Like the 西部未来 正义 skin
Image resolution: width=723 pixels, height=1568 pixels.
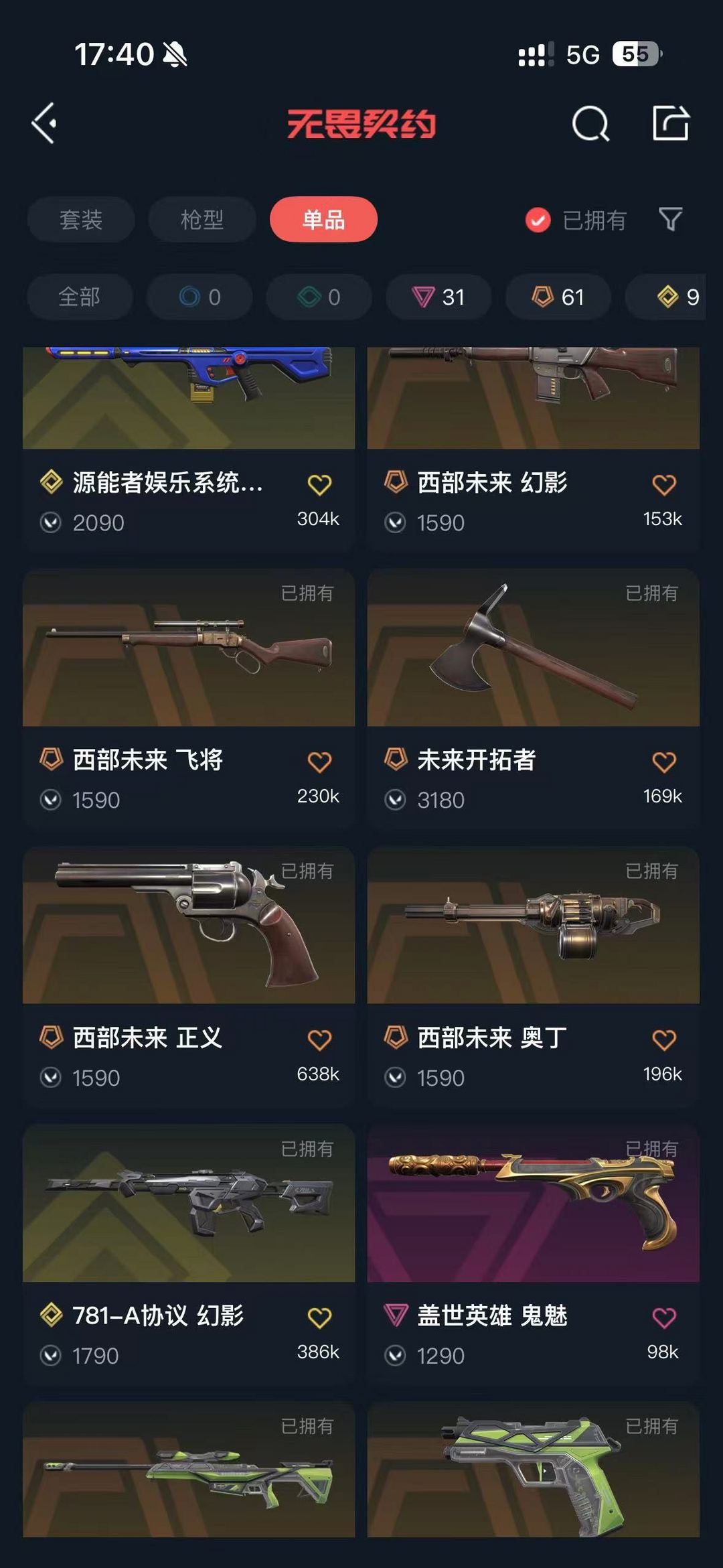pyautogui.click(x=319, y=1040)
